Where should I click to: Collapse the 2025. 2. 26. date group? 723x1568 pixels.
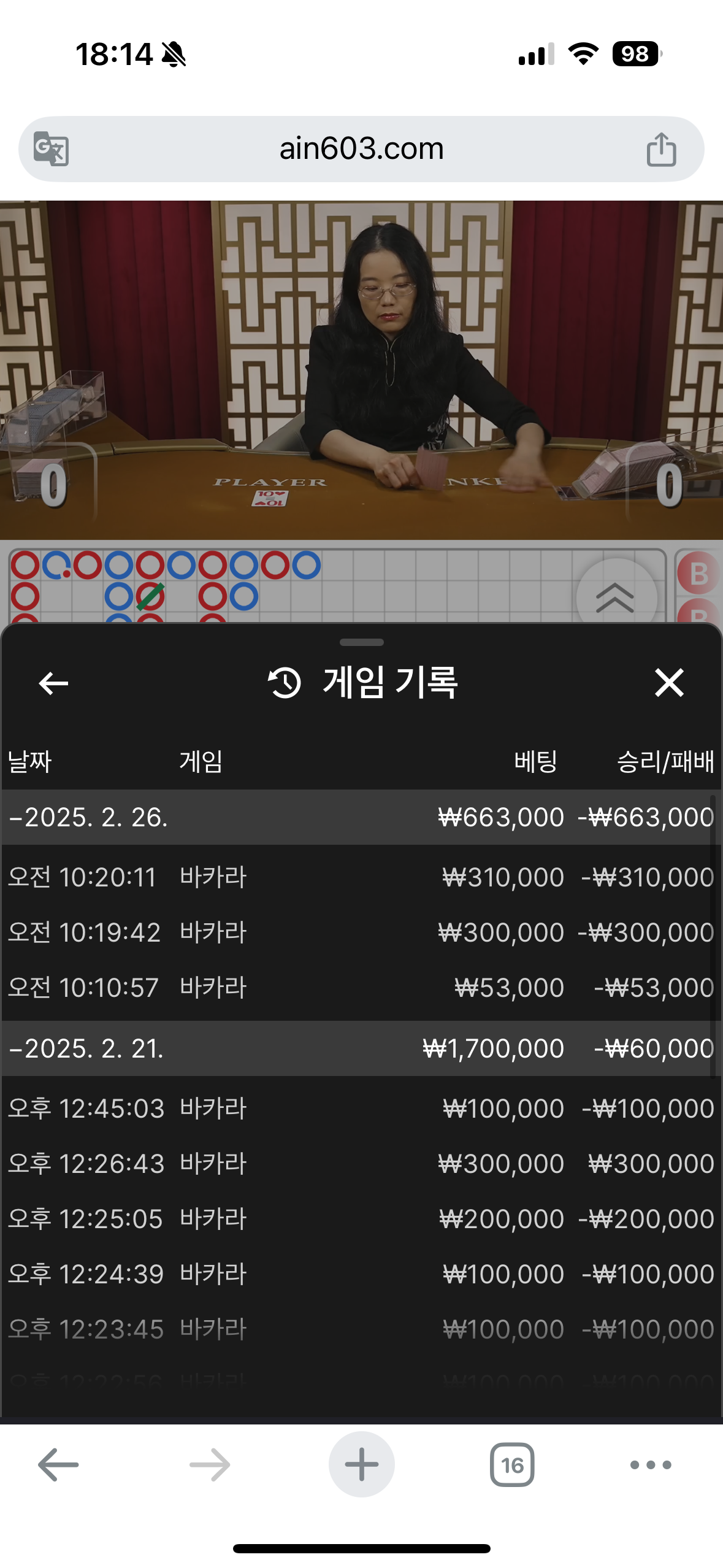[361, 817]
